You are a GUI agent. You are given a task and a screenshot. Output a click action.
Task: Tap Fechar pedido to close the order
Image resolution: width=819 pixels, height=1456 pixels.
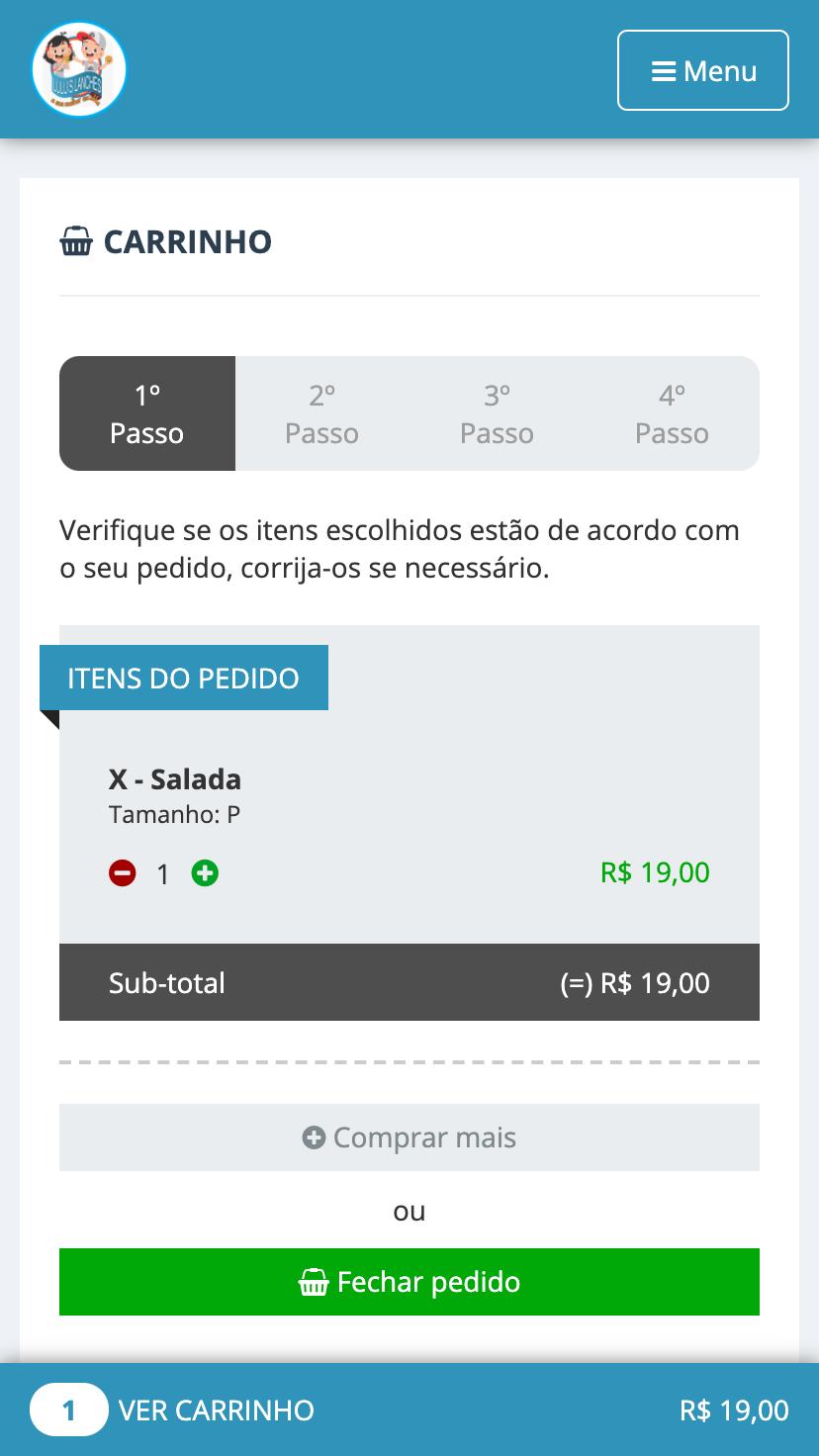409,1282
